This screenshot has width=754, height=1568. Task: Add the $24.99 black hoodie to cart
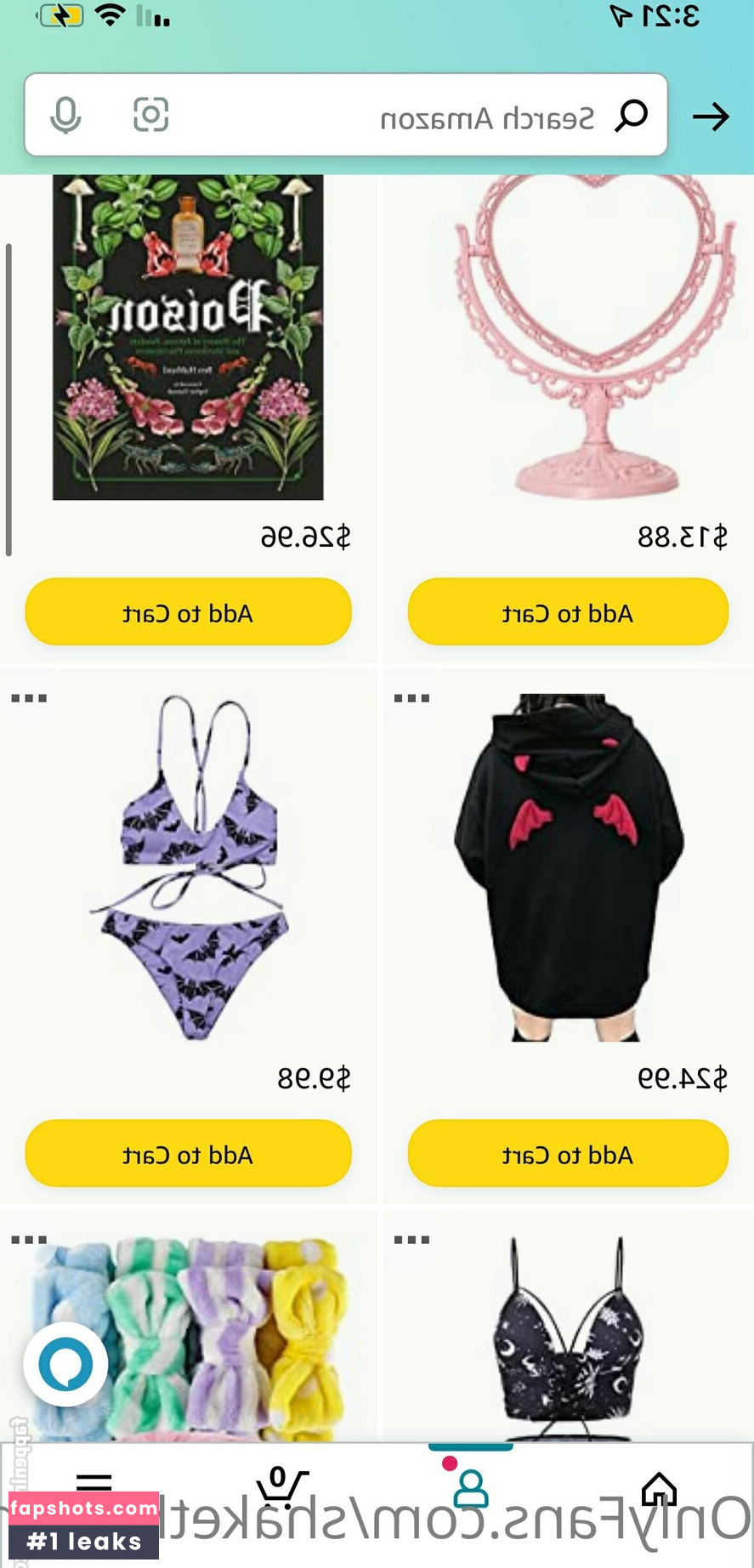point(568,1154)
